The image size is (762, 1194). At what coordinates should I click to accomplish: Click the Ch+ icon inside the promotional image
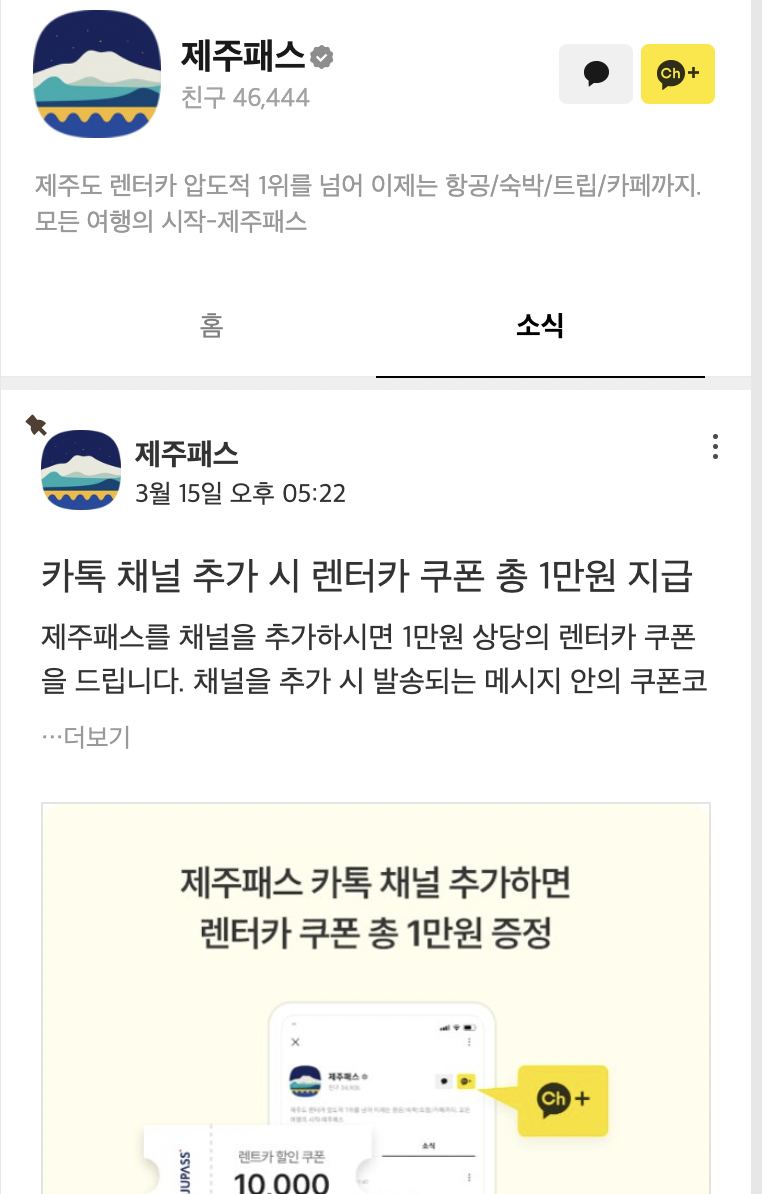click(562, 1100)
